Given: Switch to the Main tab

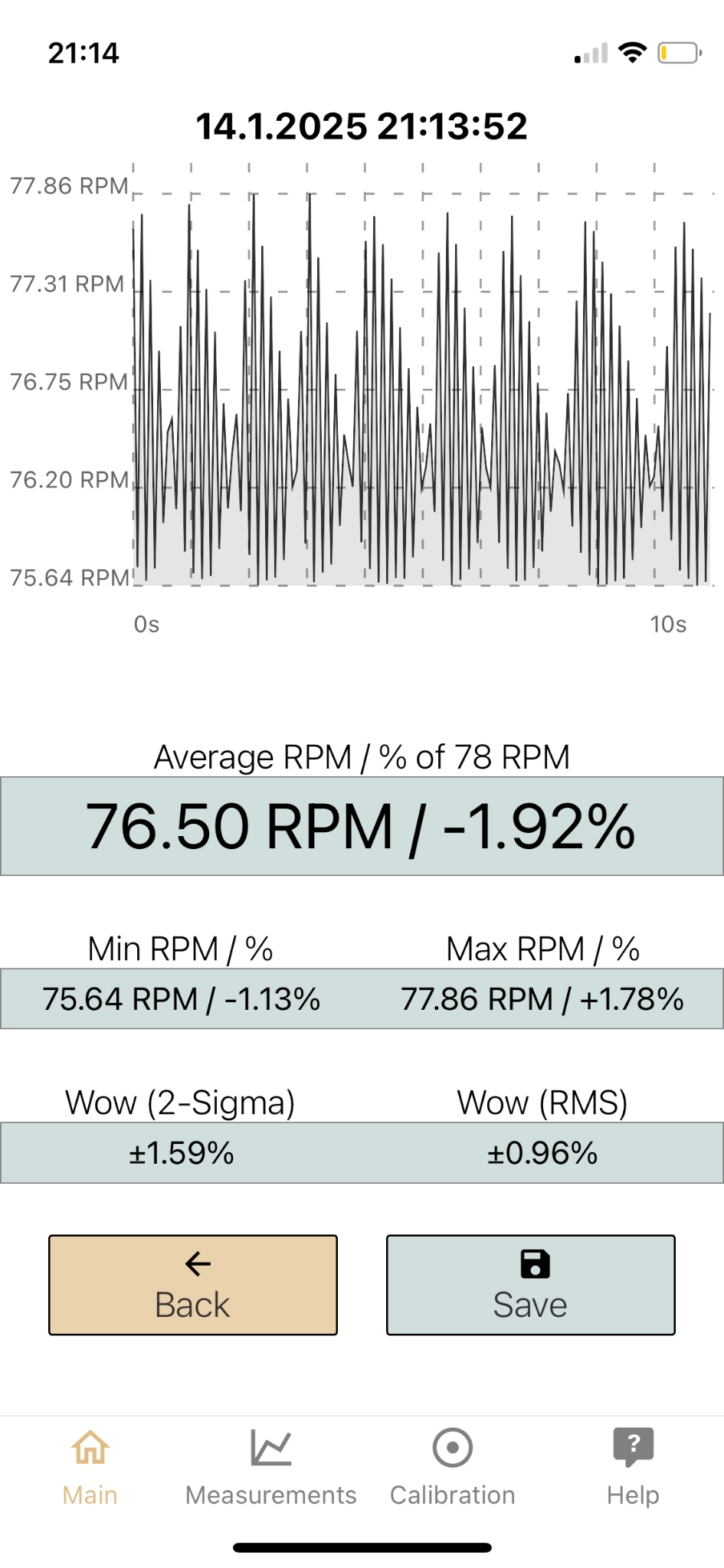Looking at the screenshot, I should [90, 1468].
